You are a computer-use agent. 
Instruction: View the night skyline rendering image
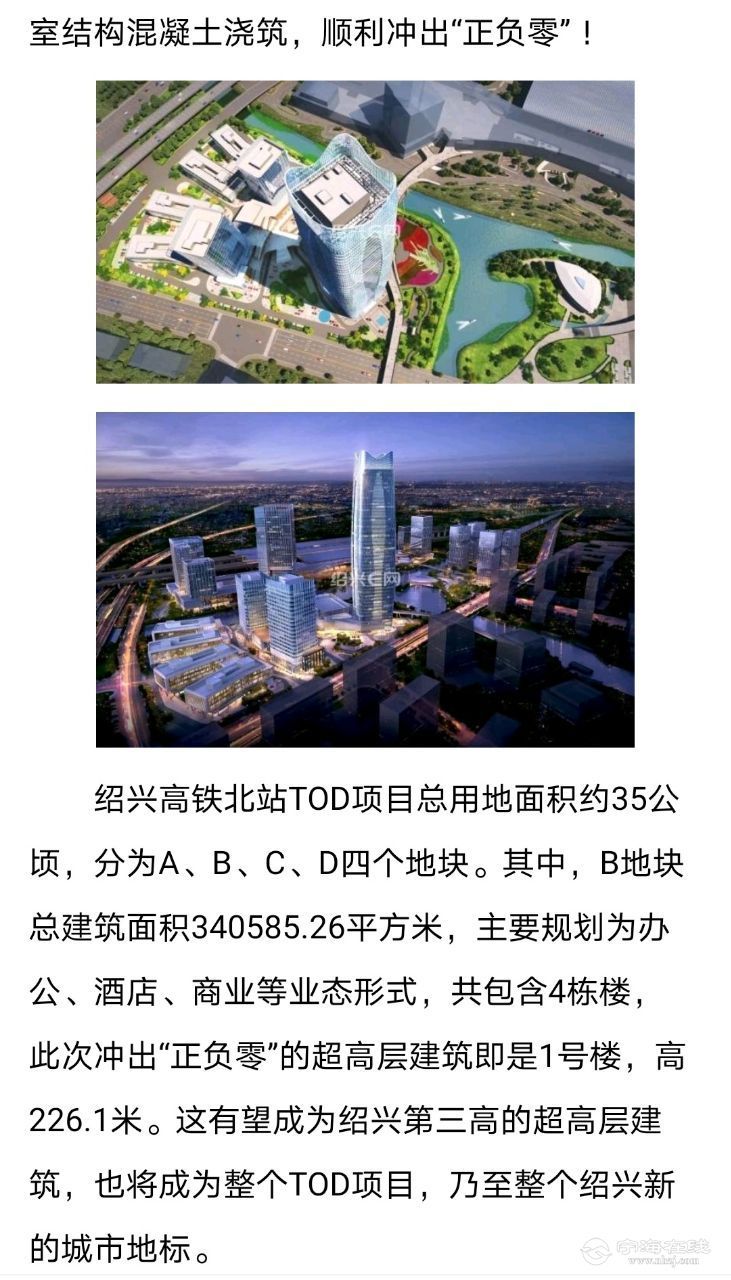[365, 579]
